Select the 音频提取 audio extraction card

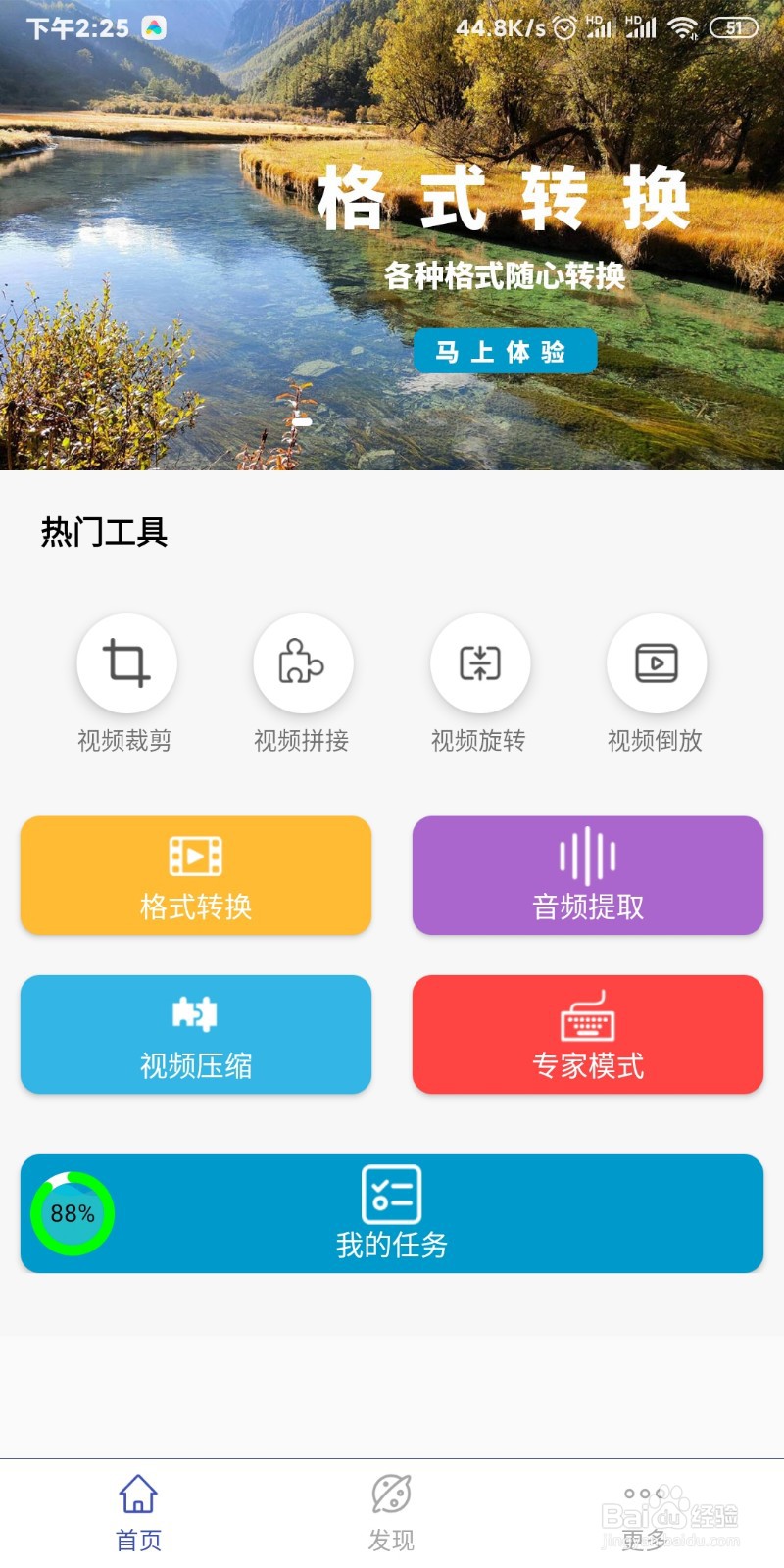[x=588, y=875]
